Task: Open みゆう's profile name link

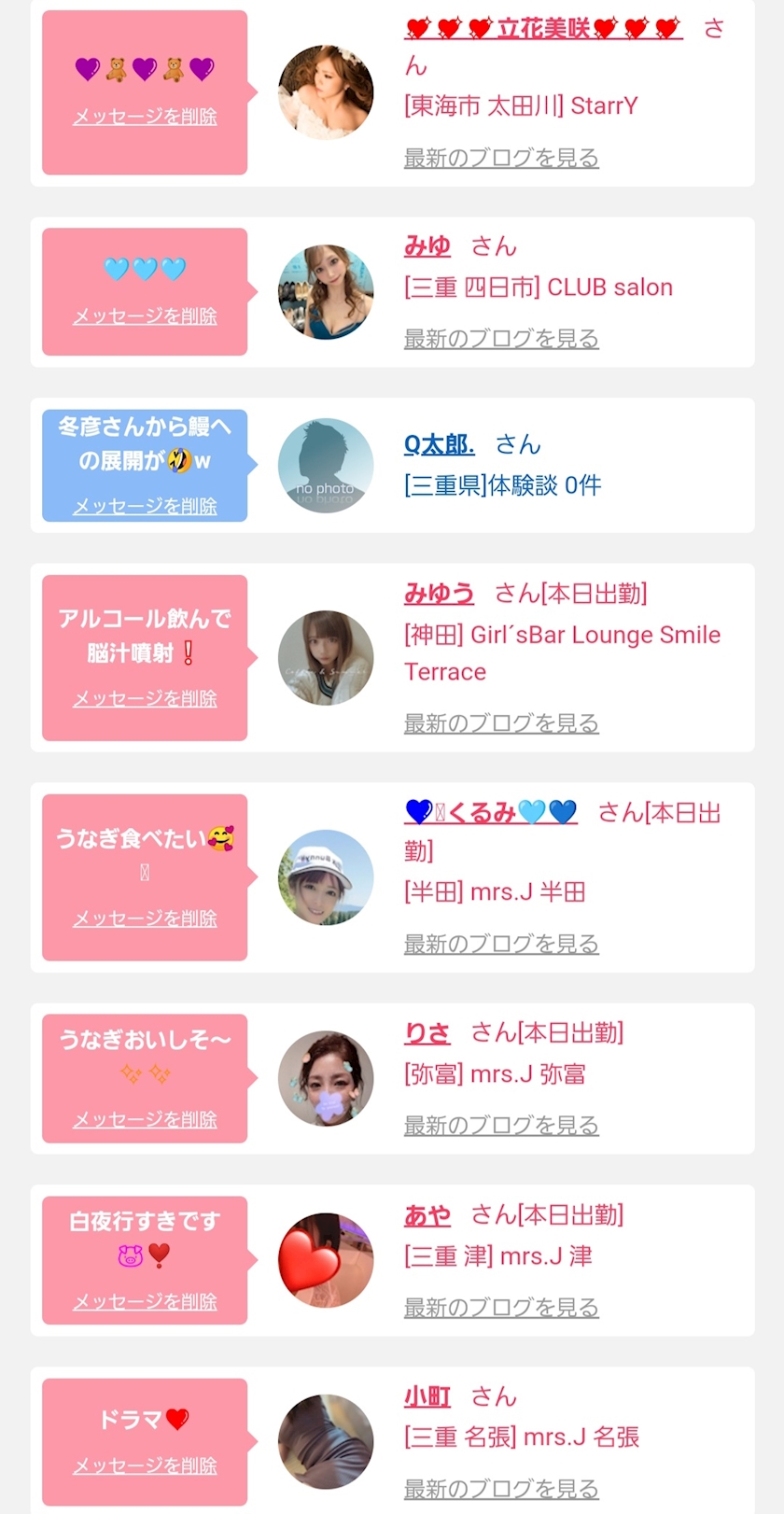Action: 439,594
